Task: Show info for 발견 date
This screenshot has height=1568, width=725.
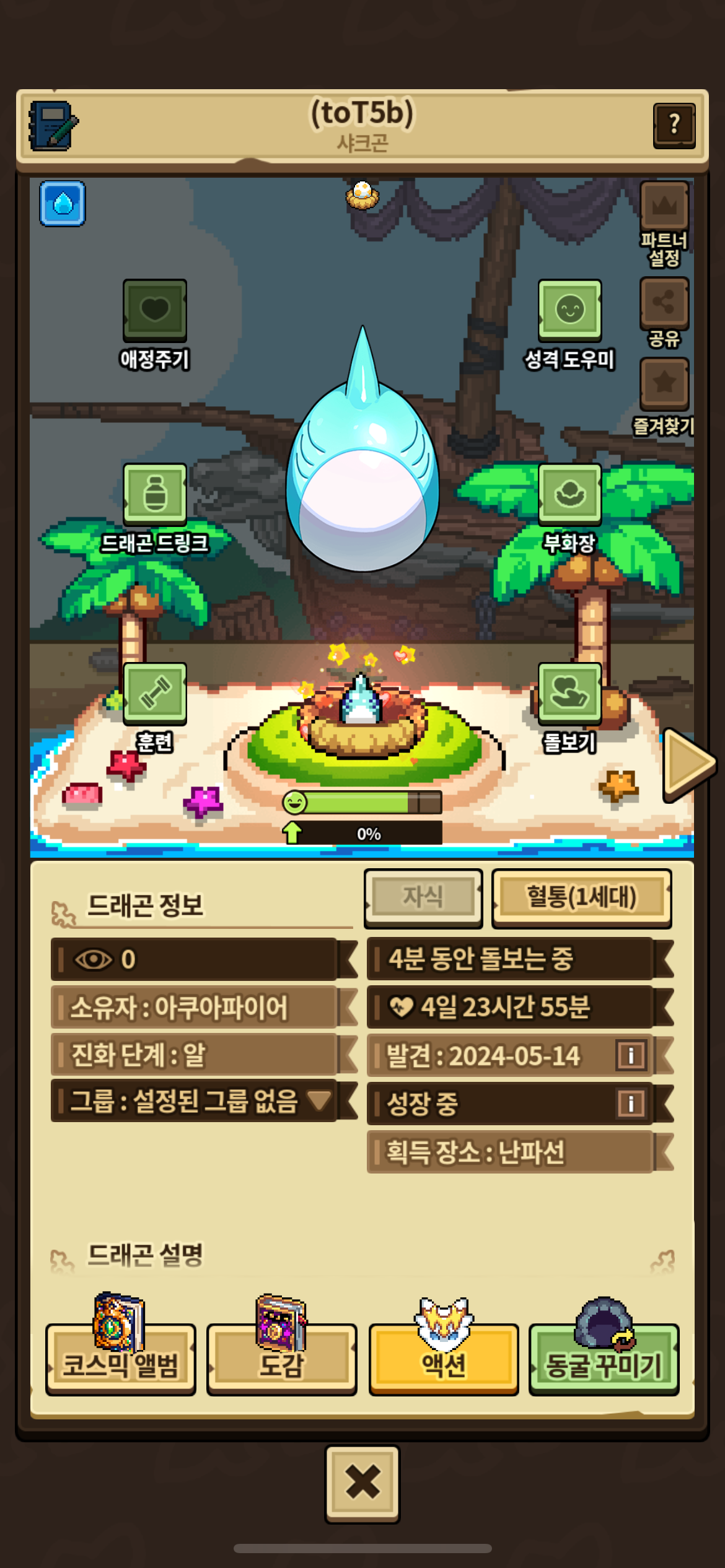Action: click(x=631, y=1055)
